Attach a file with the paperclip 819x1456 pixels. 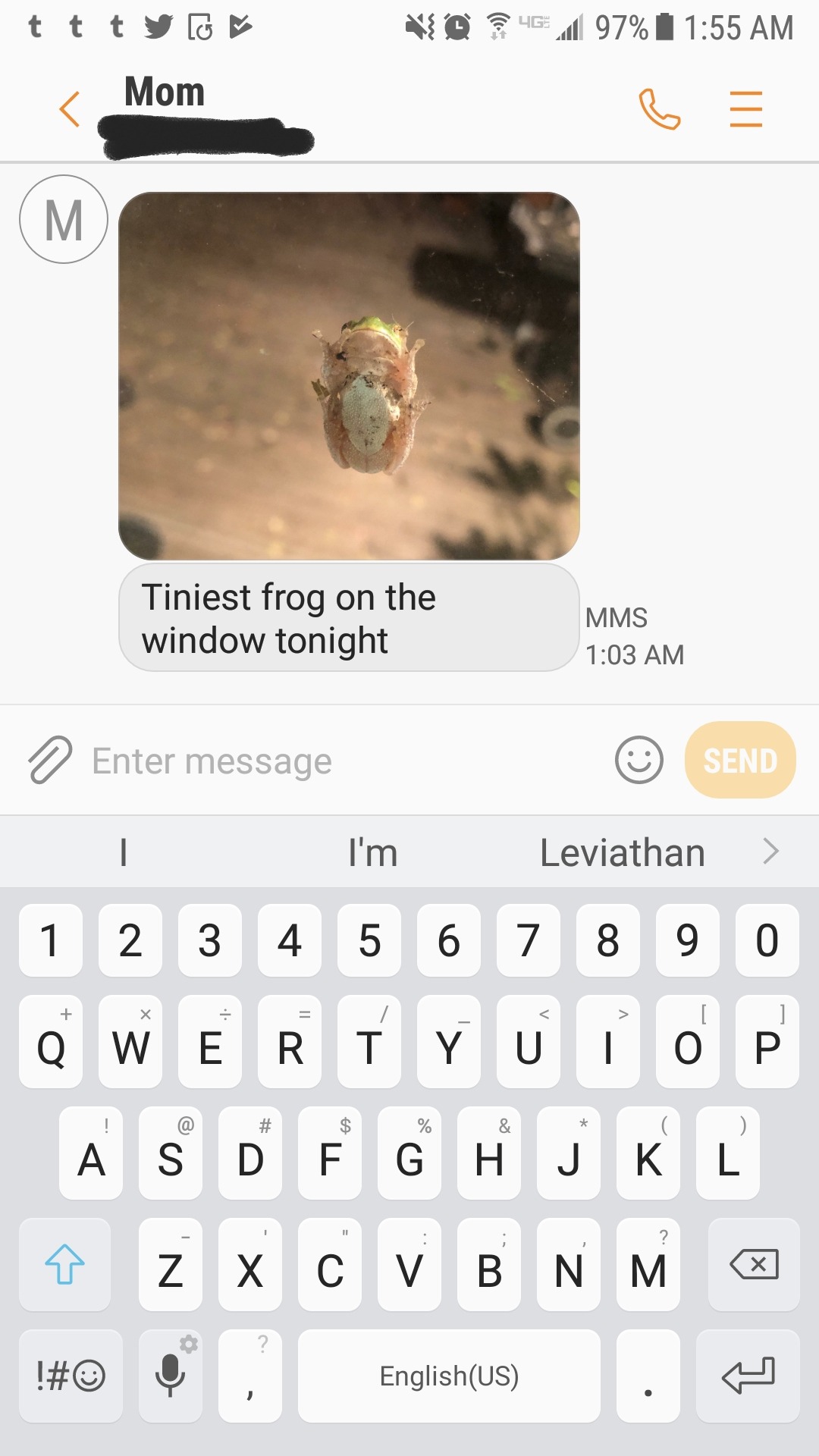click(49, 760)
